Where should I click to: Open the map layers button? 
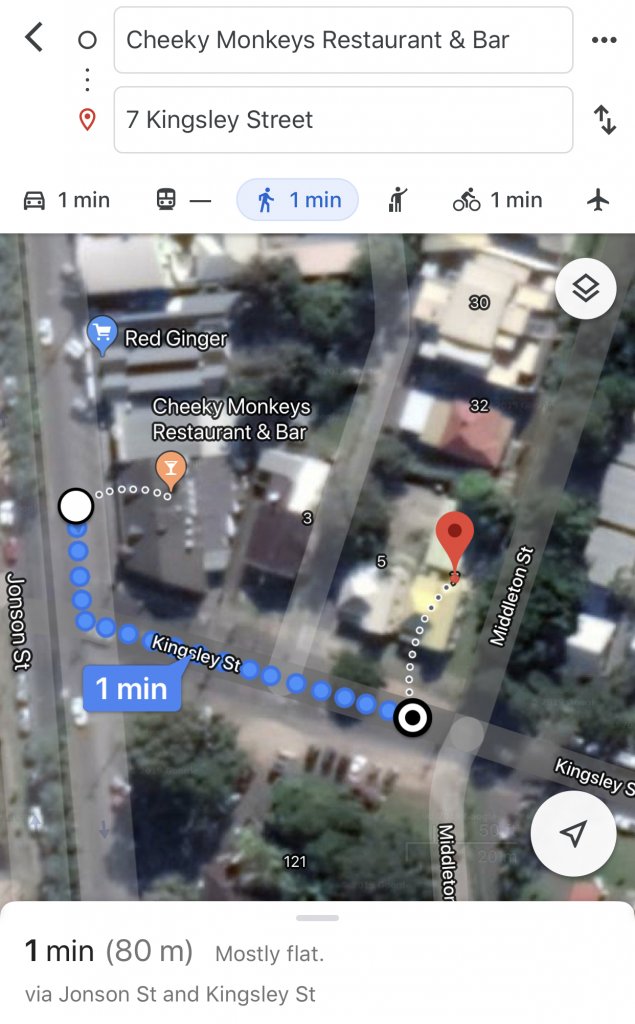pyautogui.click(x=585, y=289)
